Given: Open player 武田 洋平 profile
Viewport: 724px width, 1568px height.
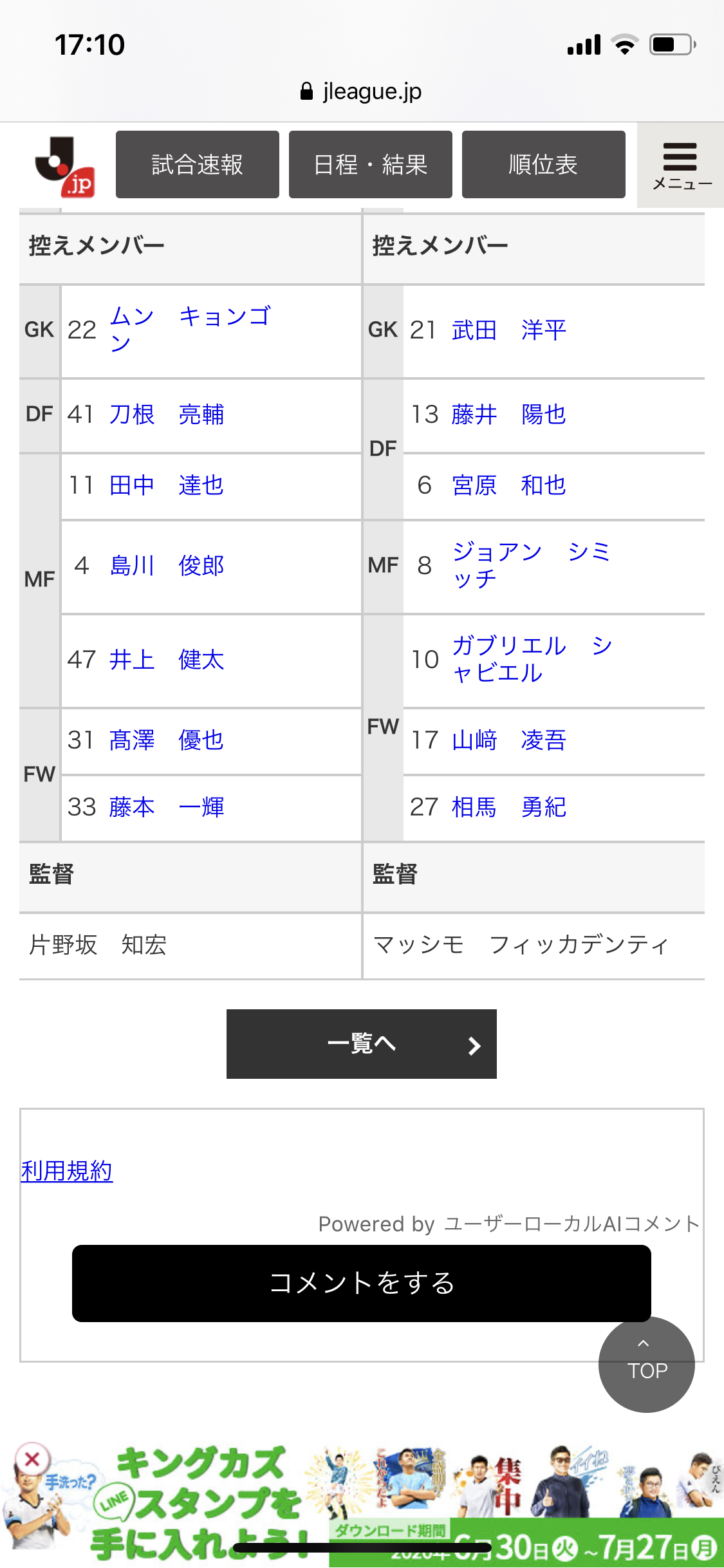Looking at the screenshot, I should (x=508, y=330).
